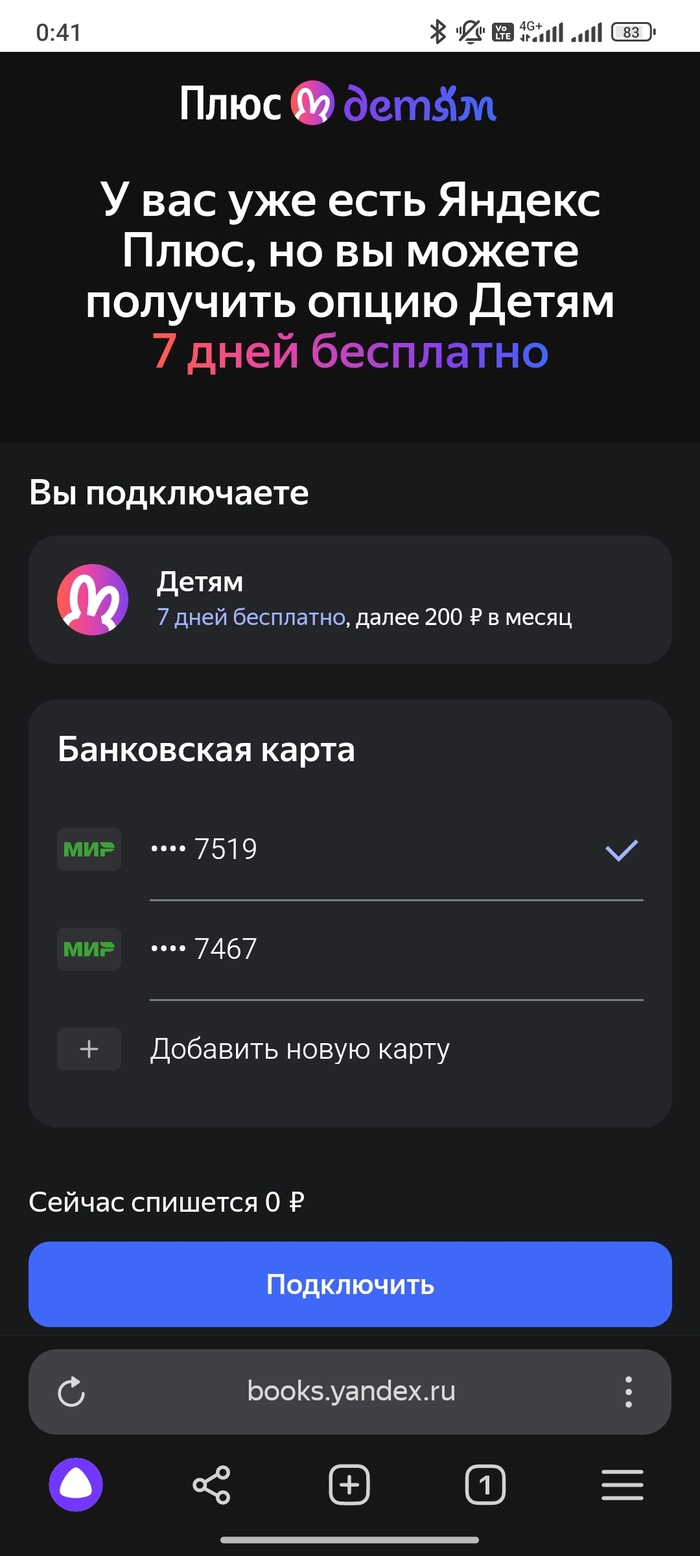Viewport: 700px width, 1556px height.
Task: Open the browser hamburger menu
Action: 622,1485
